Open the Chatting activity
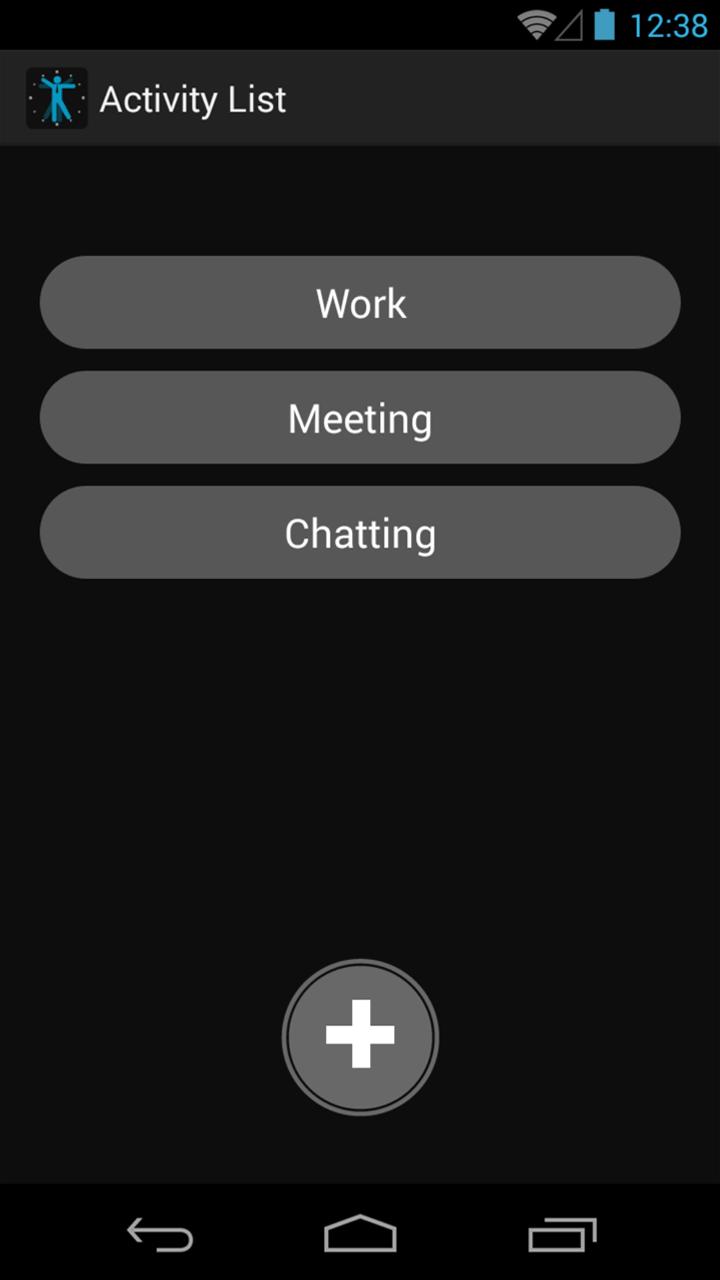Image resolution: width=720 pixels, height=1280 pixels. [360, 533]
